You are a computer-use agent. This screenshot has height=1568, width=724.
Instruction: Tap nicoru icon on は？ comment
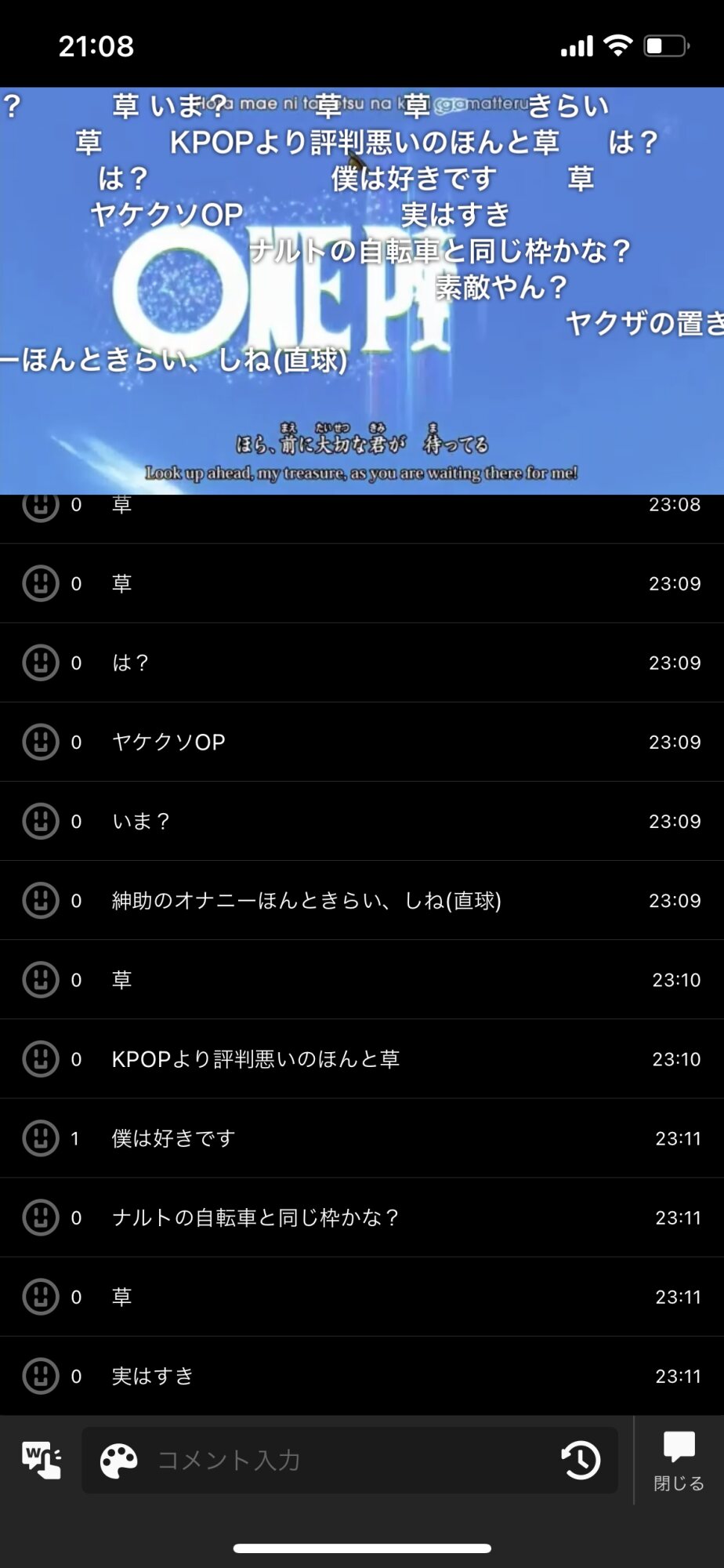[x=41, y=662]
